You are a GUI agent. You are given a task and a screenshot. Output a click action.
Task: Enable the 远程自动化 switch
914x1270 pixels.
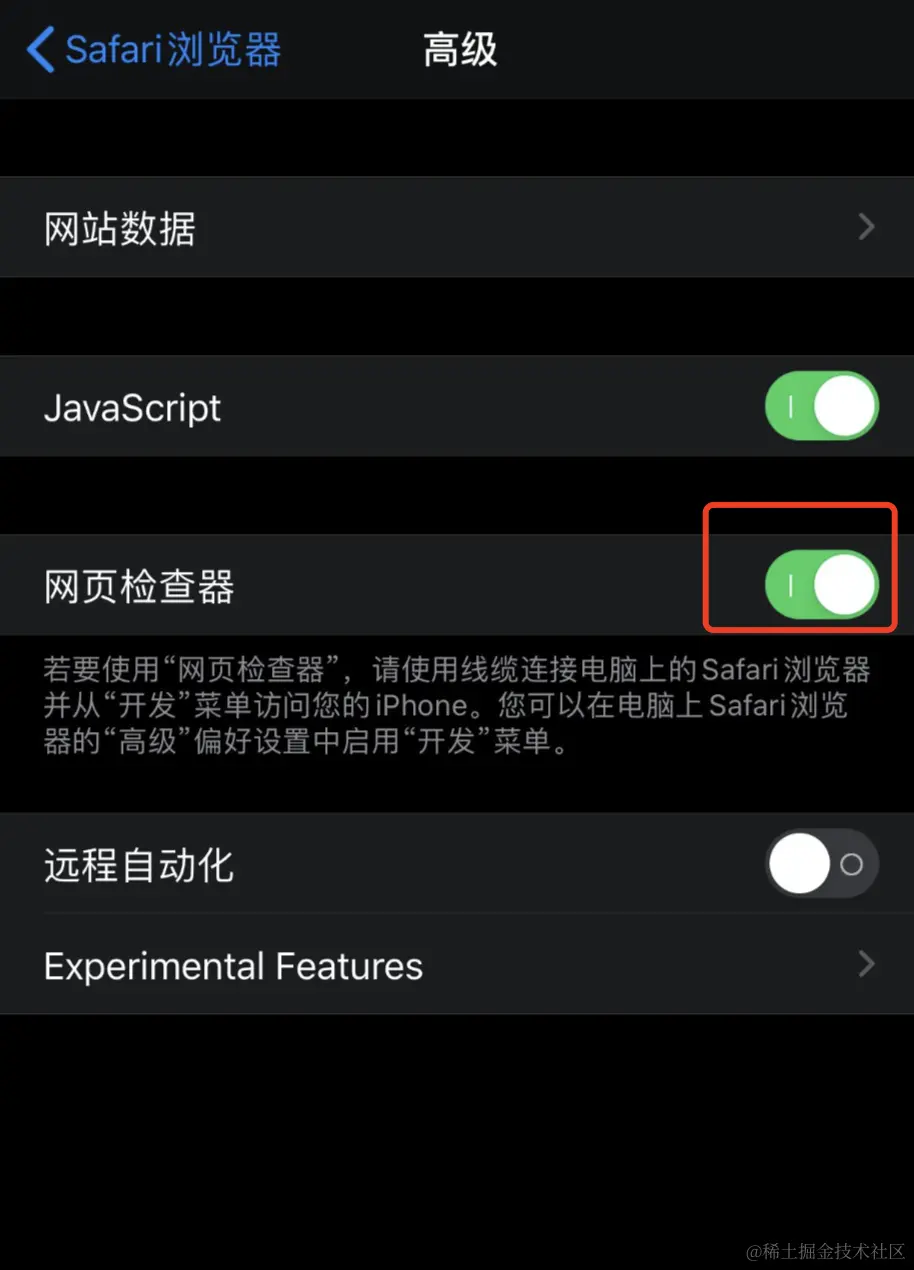[x=821, y=864]
